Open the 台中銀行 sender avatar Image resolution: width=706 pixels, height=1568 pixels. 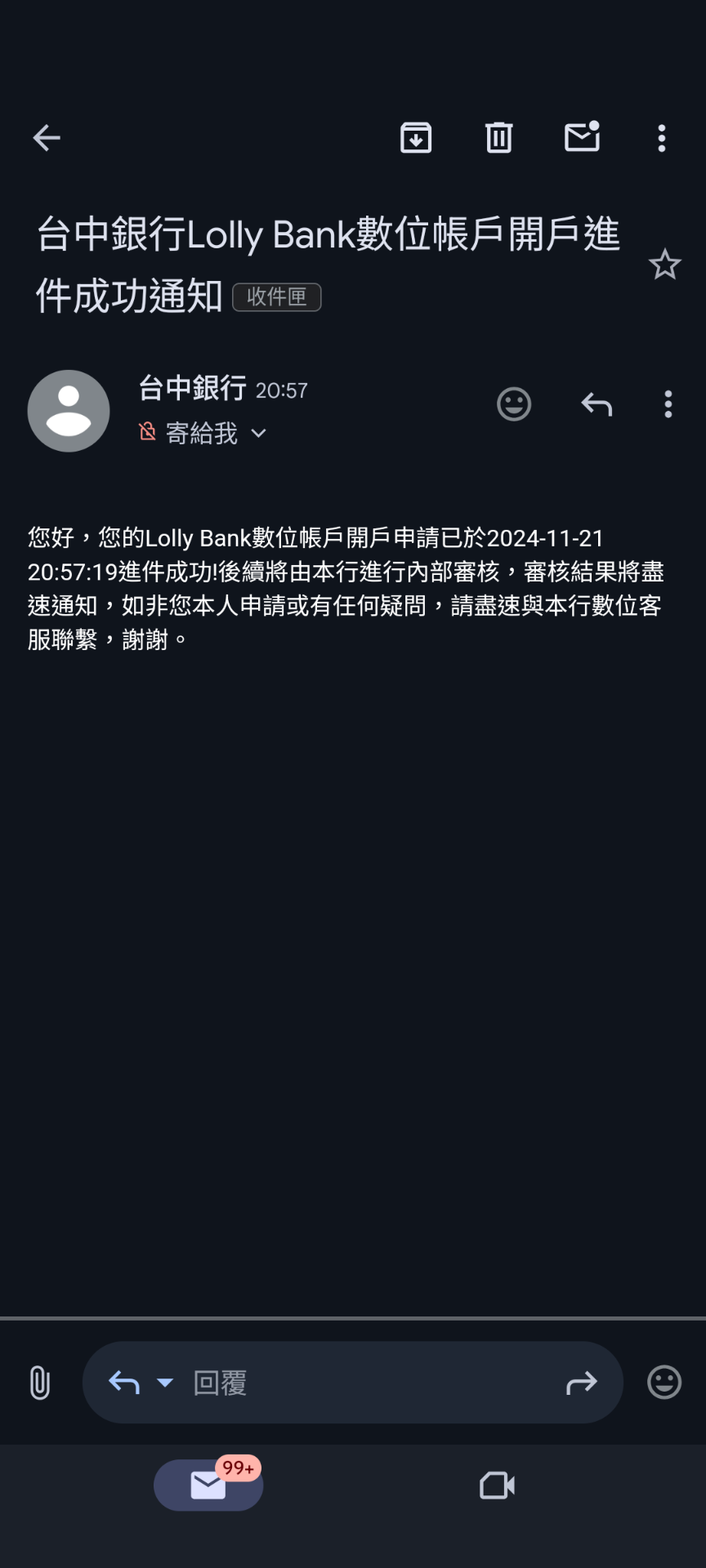(69, 411)
